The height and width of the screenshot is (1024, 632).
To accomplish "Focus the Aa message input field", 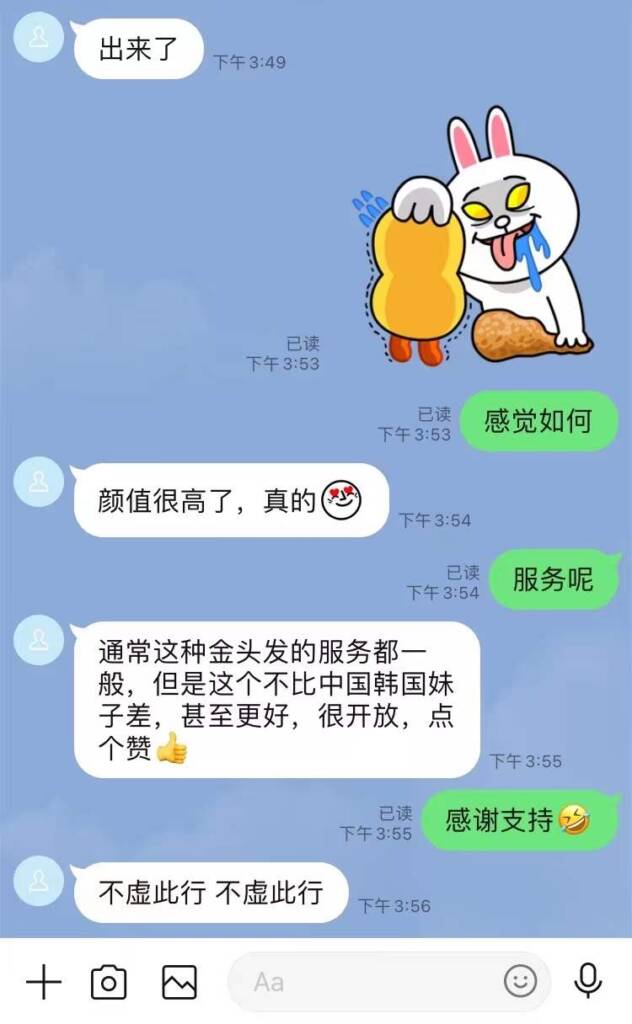I will (370, 982).
